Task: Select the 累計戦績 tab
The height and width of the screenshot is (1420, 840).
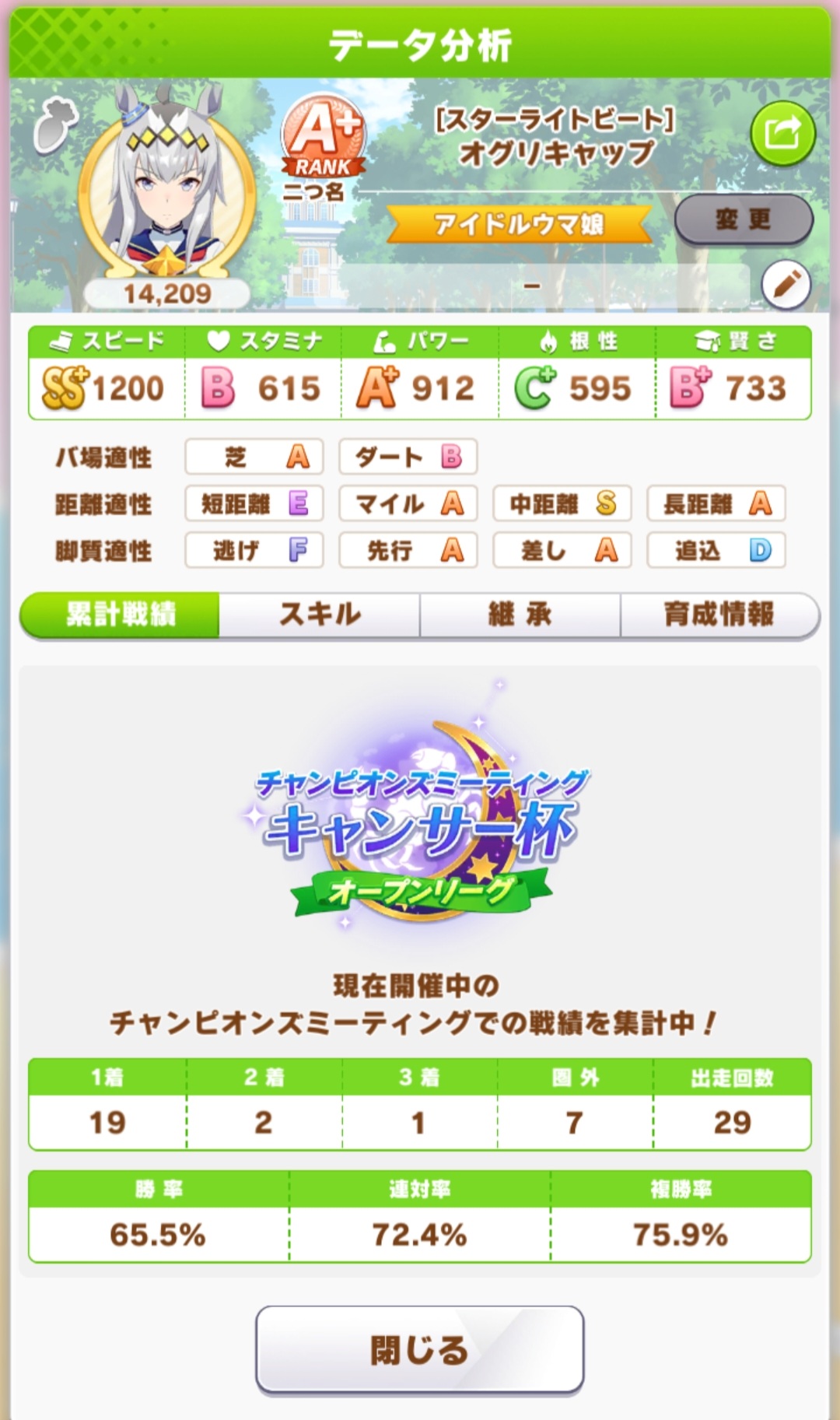Action: (121, 615)
